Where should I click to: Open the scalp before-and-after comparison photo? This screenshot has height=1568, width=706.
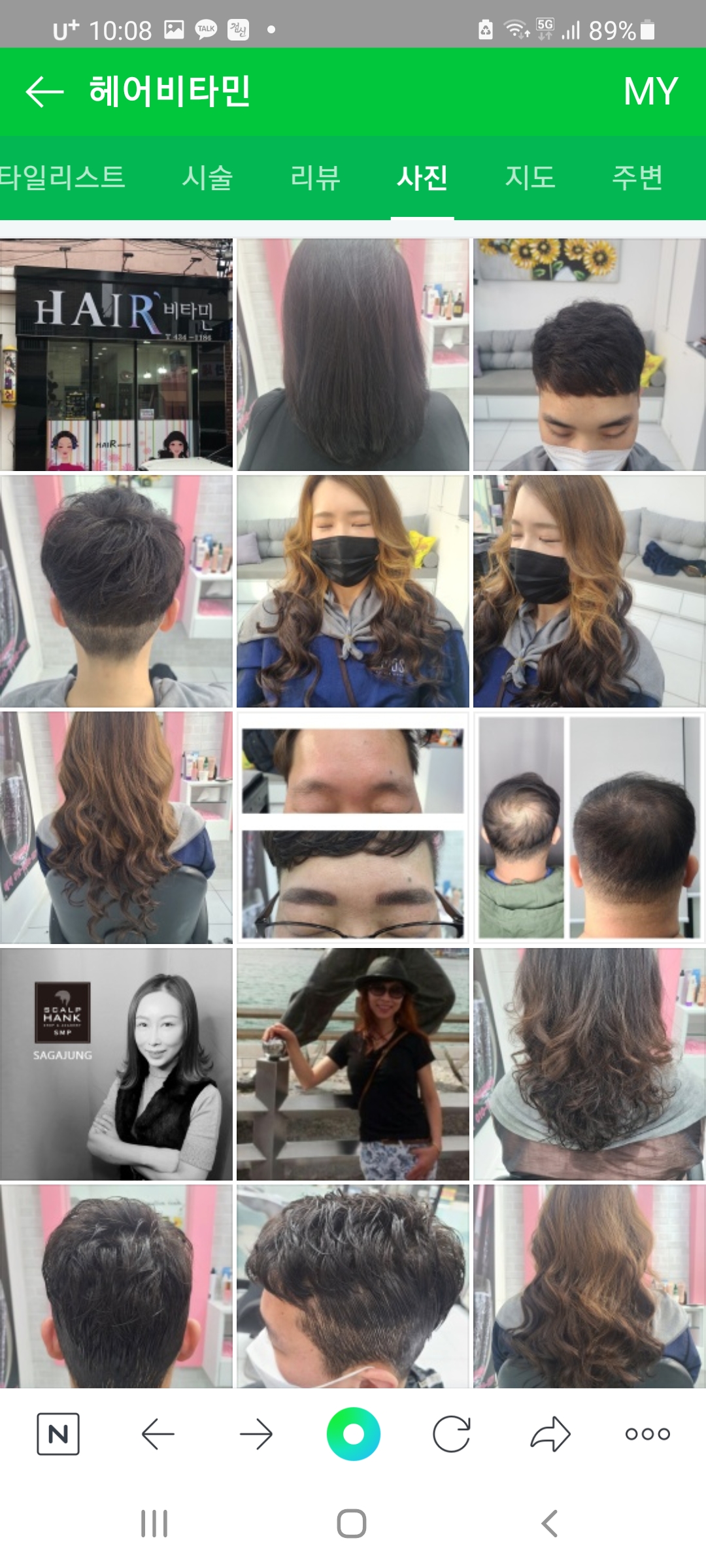(589, 828)
